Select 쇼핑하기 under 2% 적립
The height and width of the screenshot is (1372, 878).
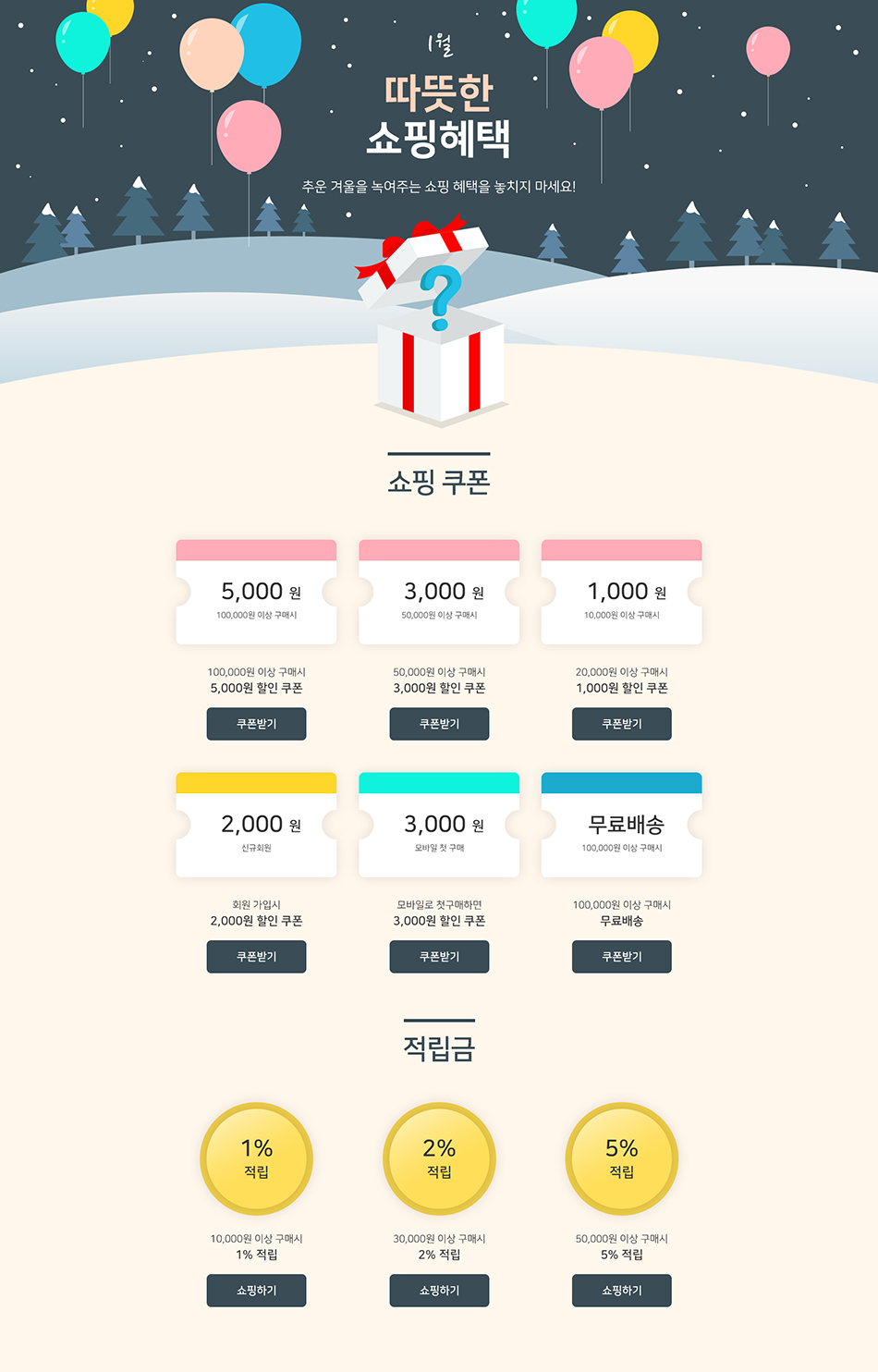[439, 1291]
